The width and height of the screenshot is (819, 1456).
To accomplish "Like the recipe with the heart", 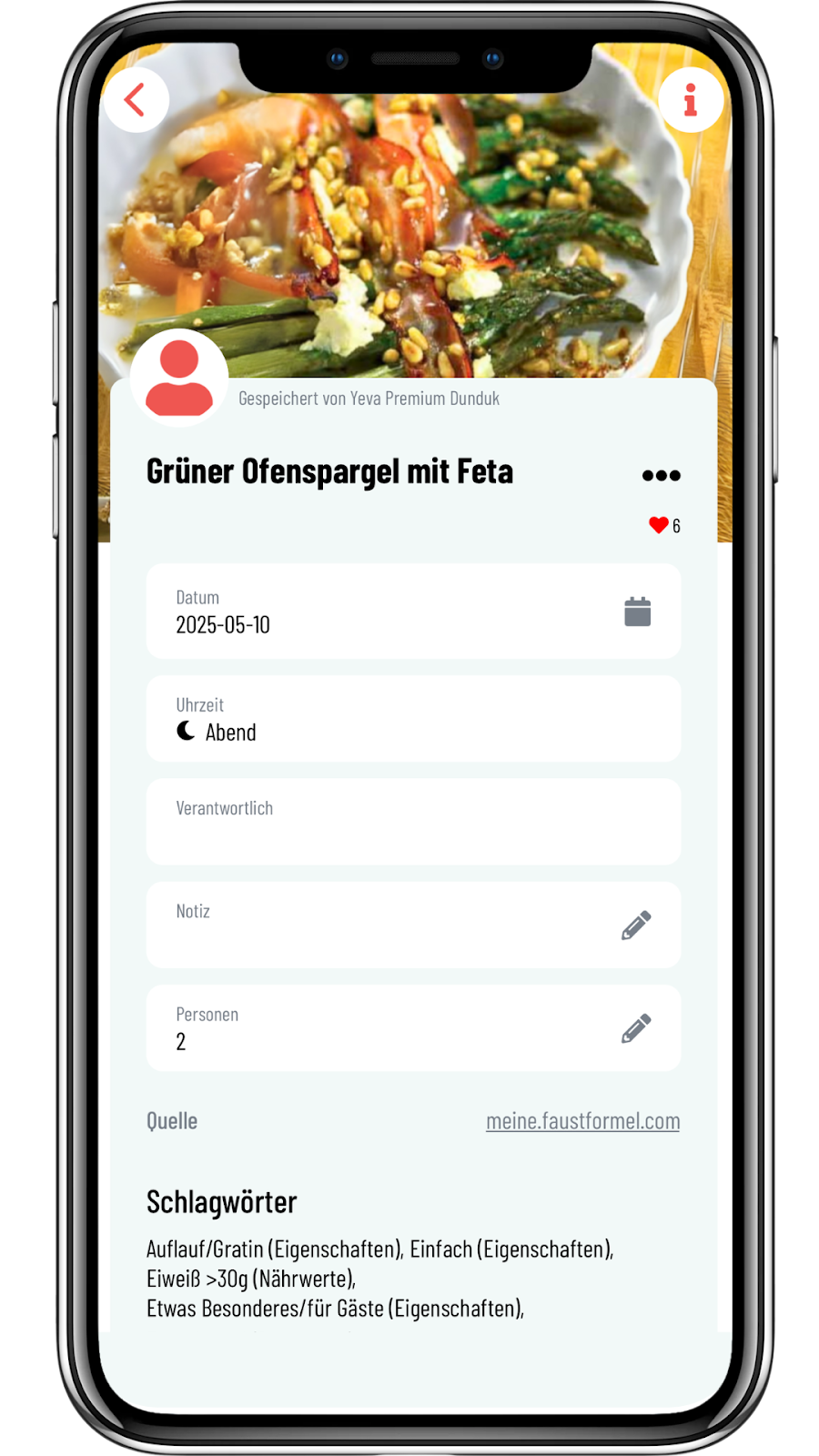I will (659, 525).
